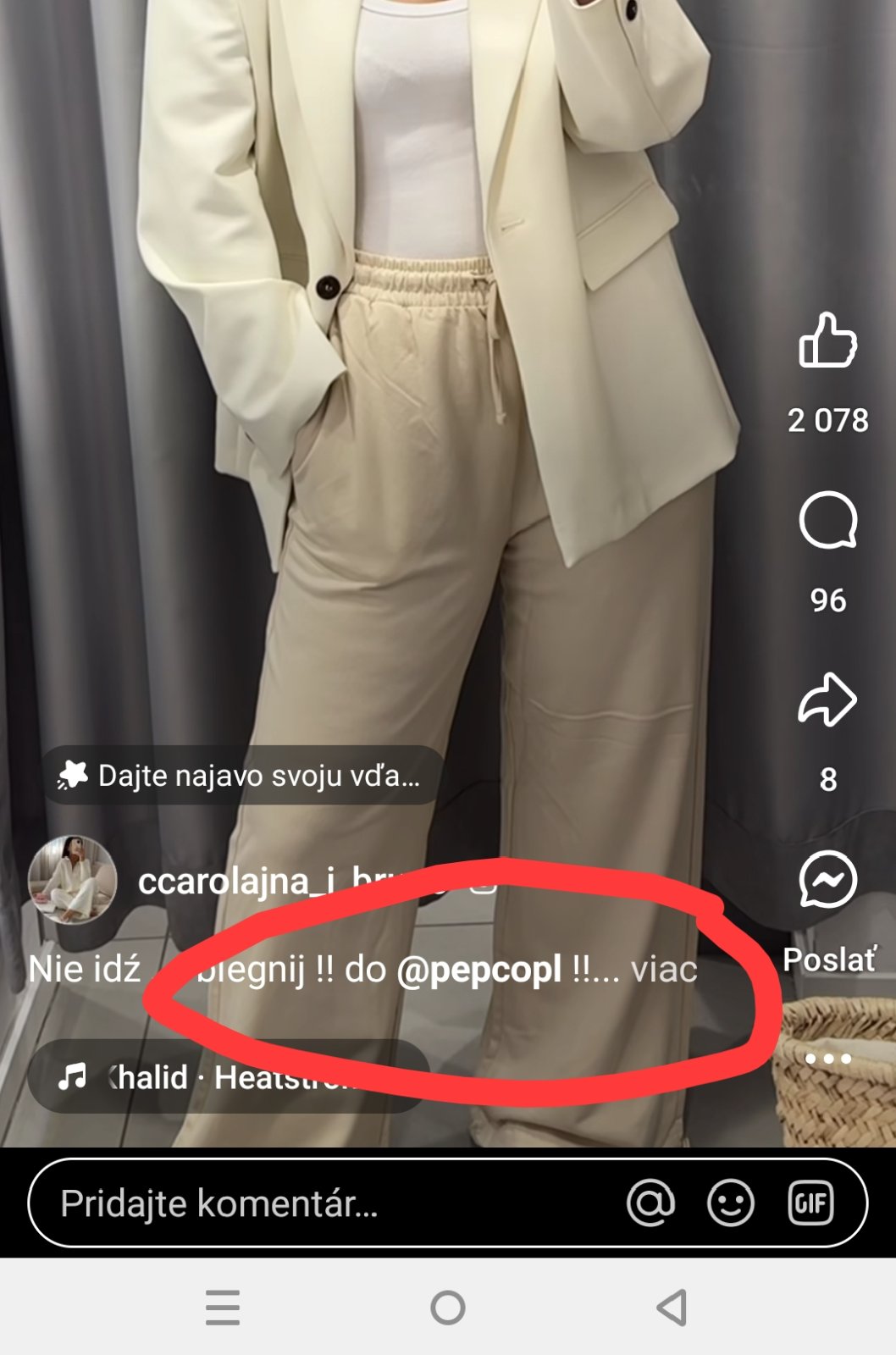Viewport: 896px width, 1355px height.
Task: Expand caption with viac
Action: click(664, 969)
